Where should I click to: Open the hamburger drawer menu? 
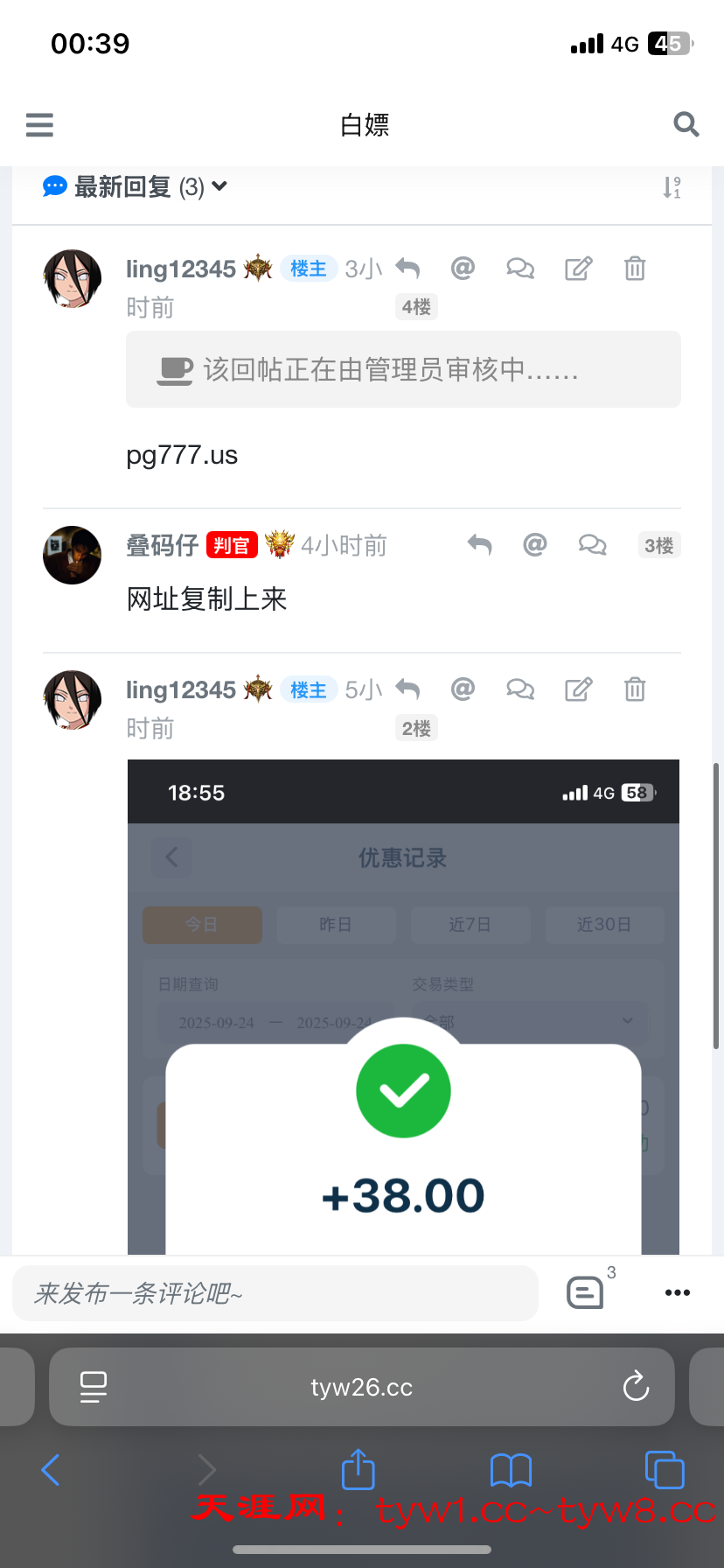39,125
